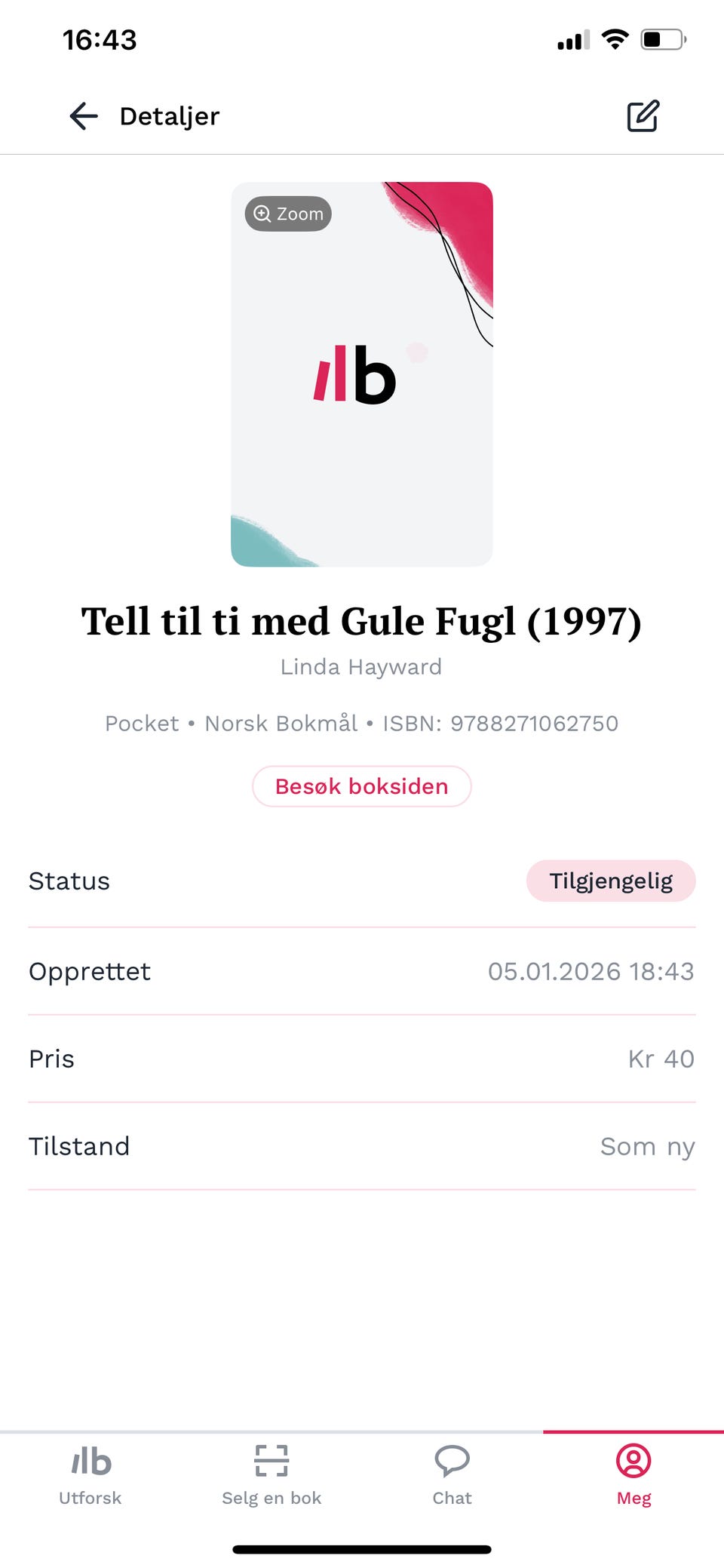Switch to the Meg tab
This screenshot has width=724, height=1568.
tap(633, 1479)
